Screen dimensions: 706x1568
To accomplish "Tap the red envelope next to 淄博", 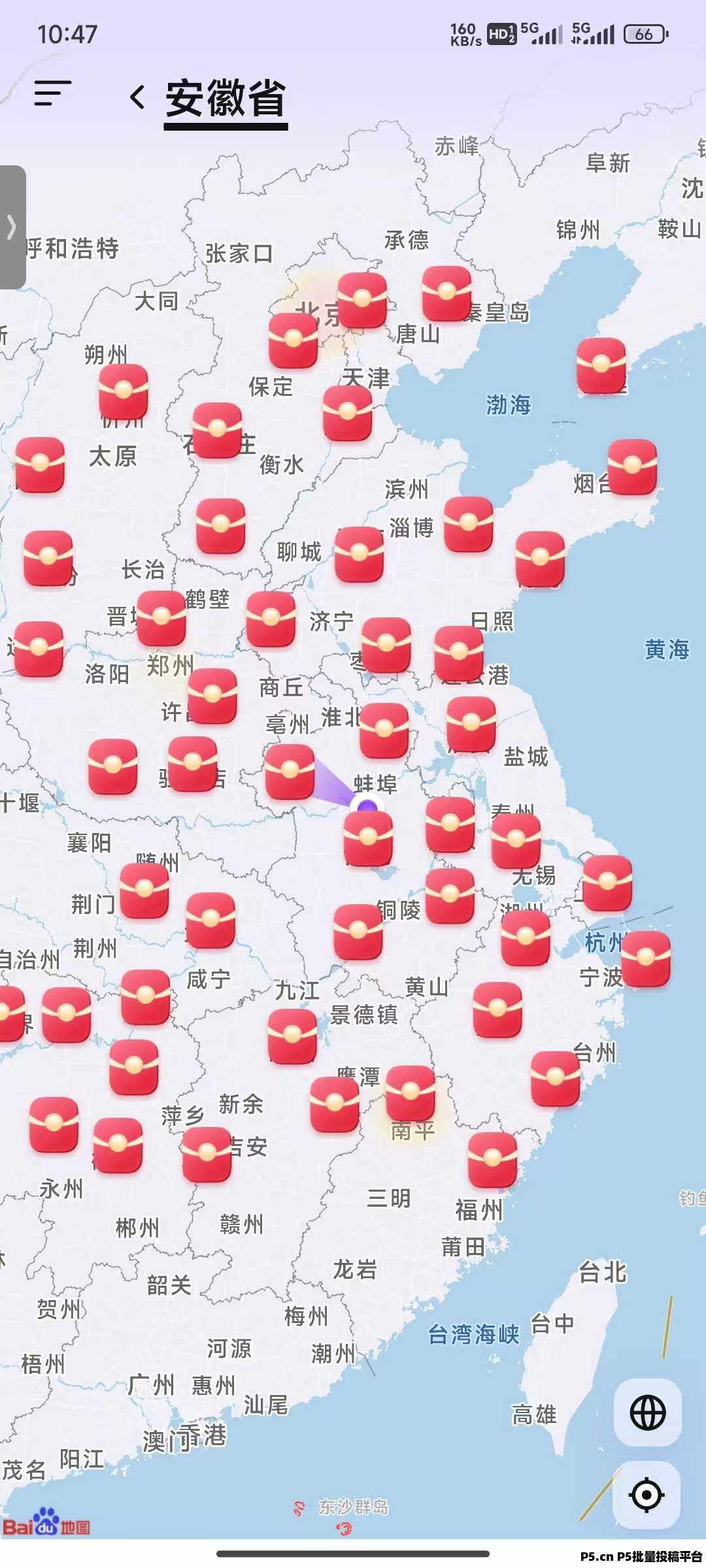I will (x=469, y=525).
